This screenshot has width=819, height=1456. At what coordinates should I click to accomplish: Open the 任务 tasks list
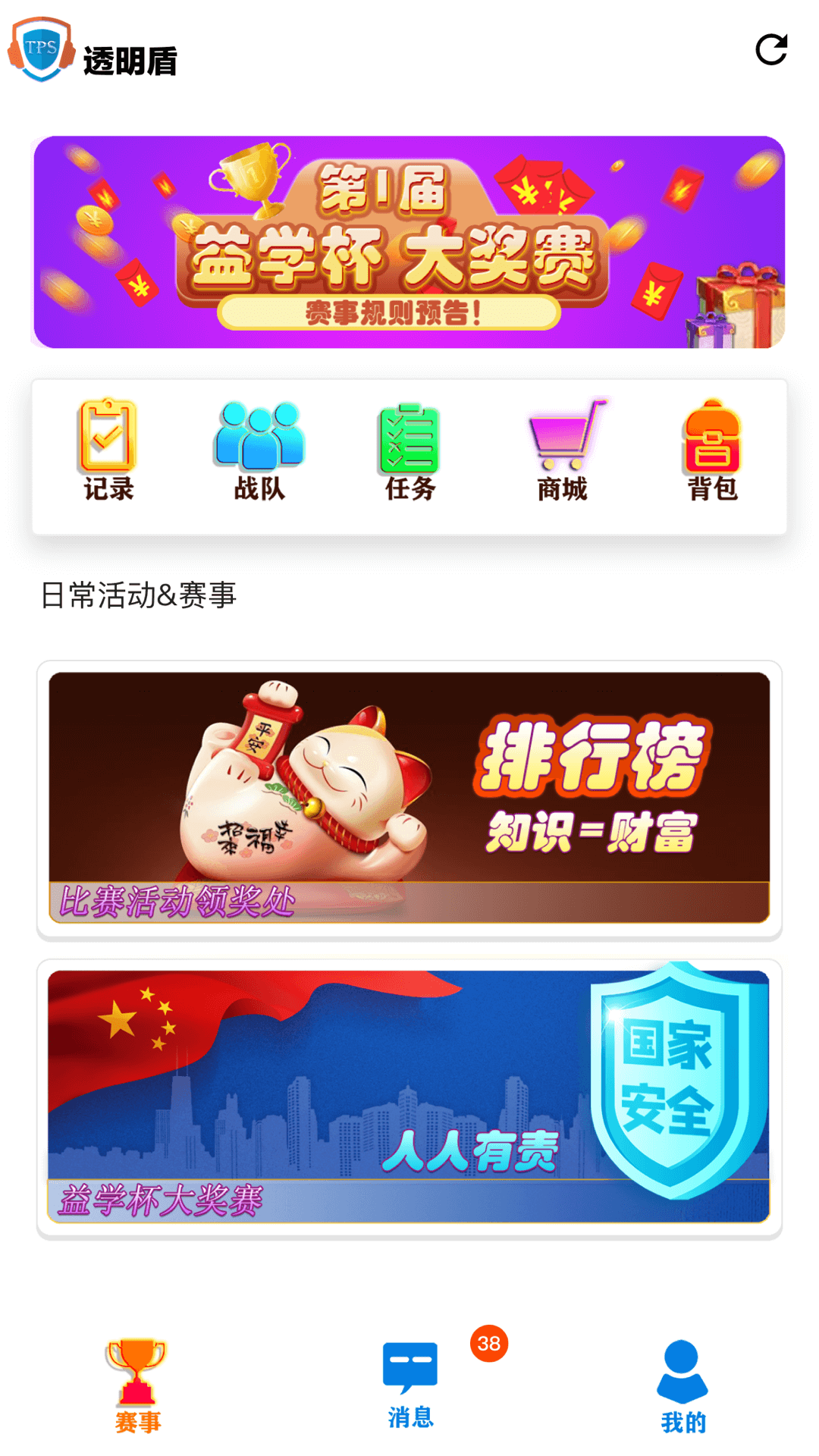tap(409, 451)
